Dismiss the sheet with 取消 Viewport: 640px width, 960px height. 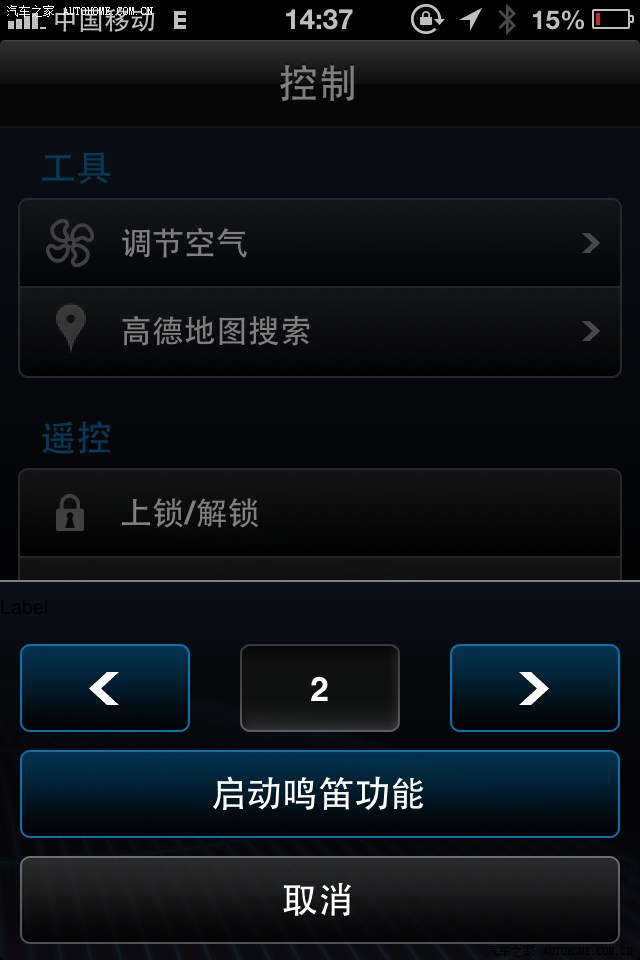click(320, 899)
